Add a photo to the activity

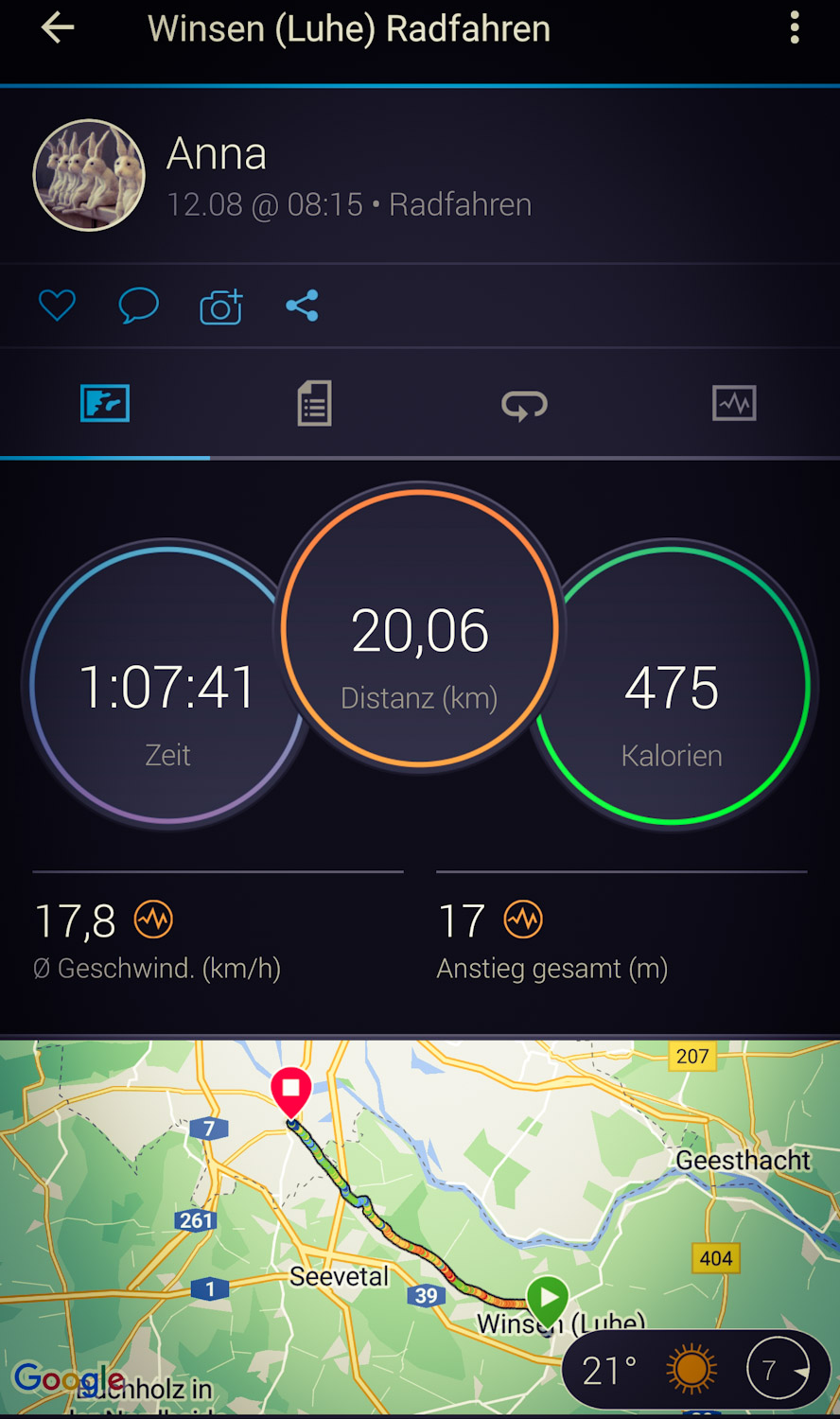[220, 307]
